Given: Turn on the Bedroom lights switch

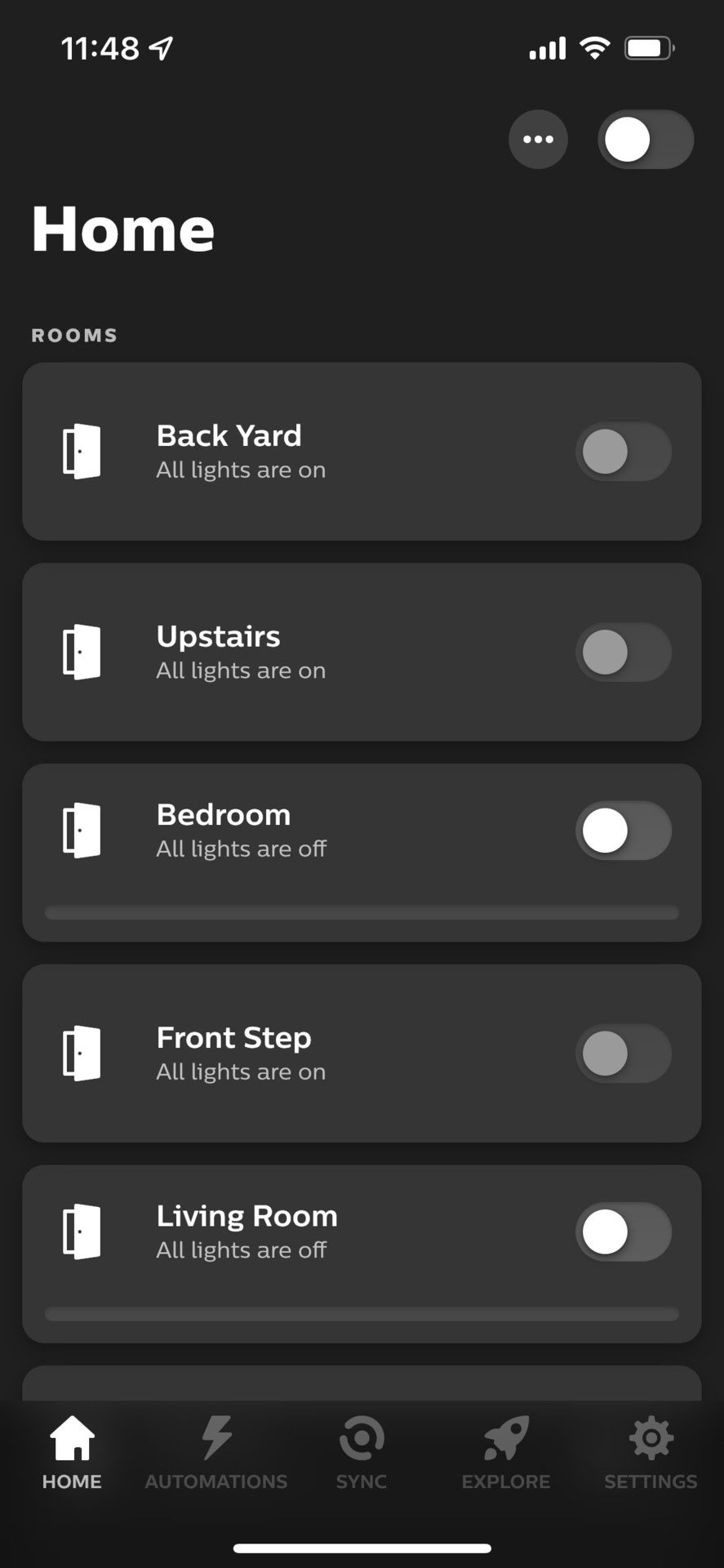Looking at the screenshot, I should click(x=623, y=831).
